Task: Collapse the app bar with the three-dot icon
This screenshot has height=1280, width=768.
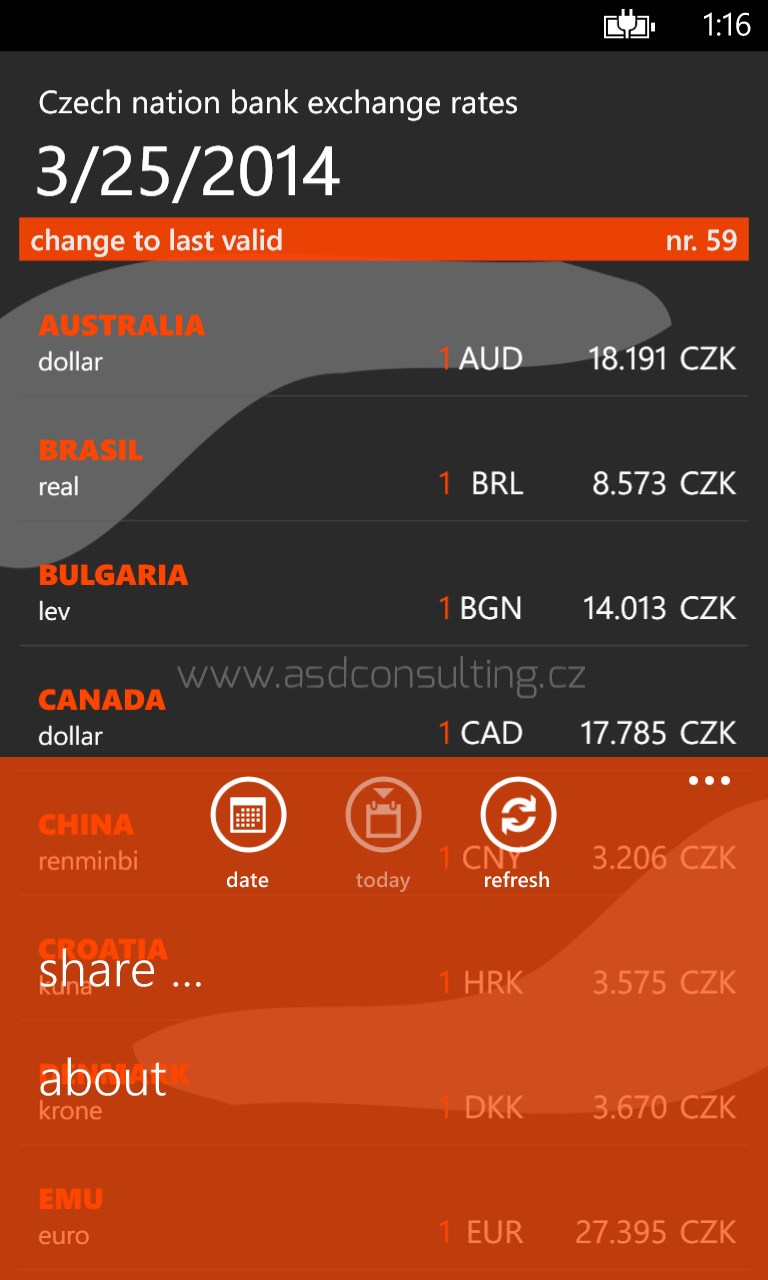Action: pos(709,781)
